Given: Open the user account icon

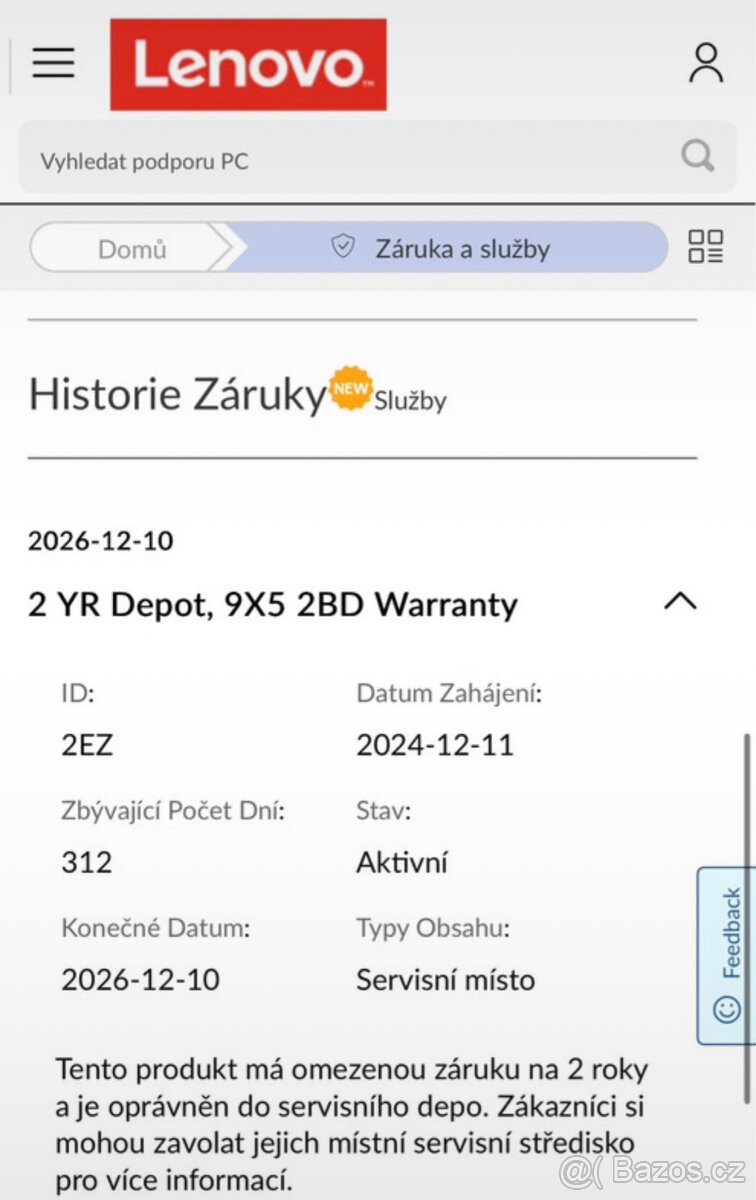Looking at the screenshot, I should click(x=706, y=63).
